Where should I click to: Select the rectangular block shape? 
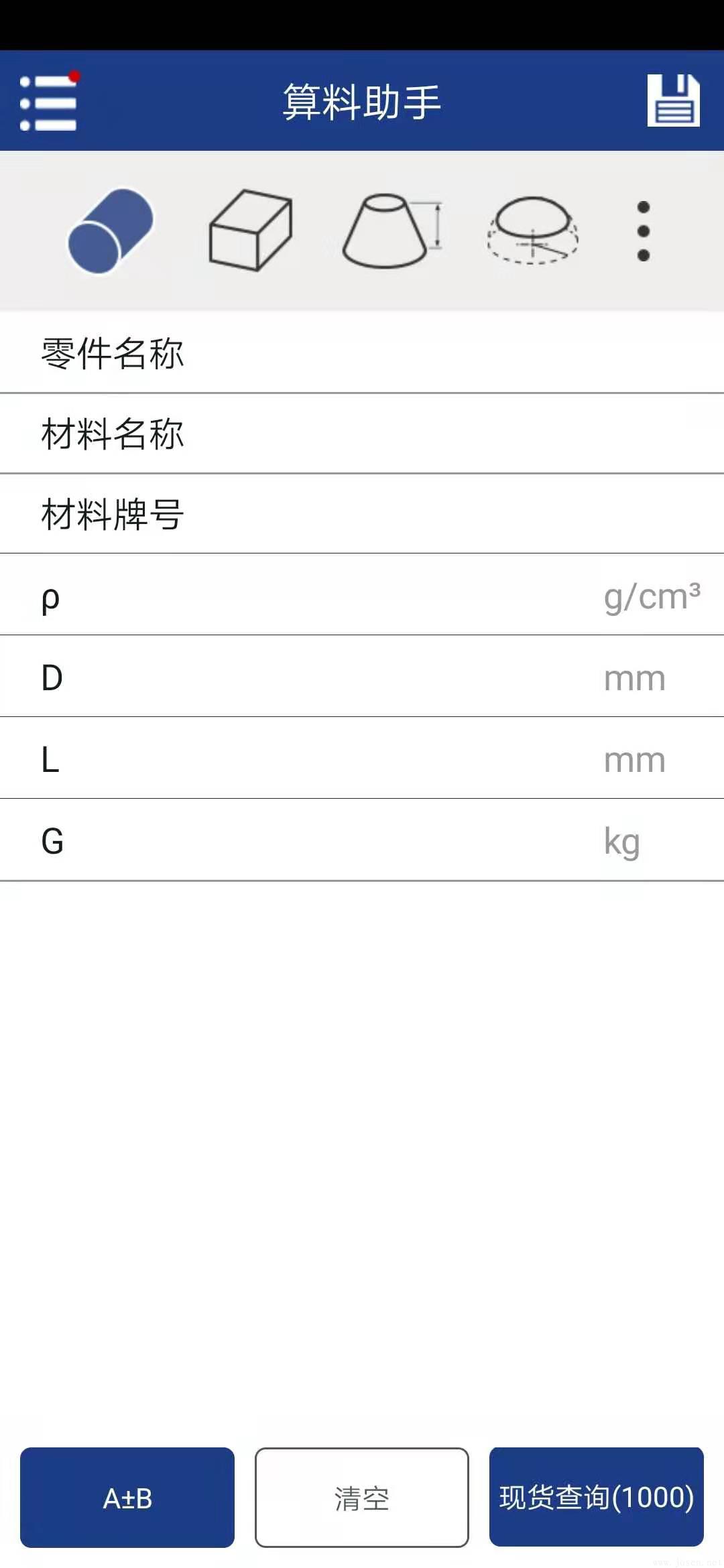click(250, 231)
